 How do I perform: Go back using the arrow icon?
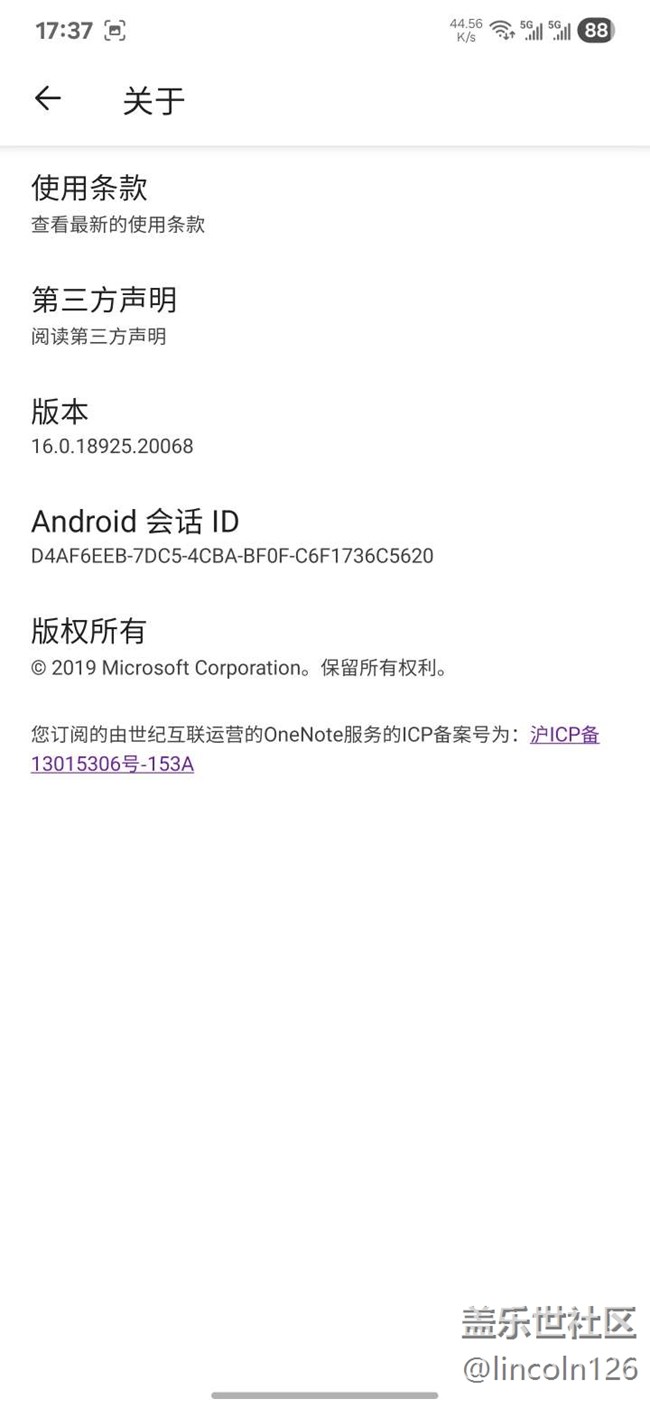pyautogui.click(x=47, y=98)
